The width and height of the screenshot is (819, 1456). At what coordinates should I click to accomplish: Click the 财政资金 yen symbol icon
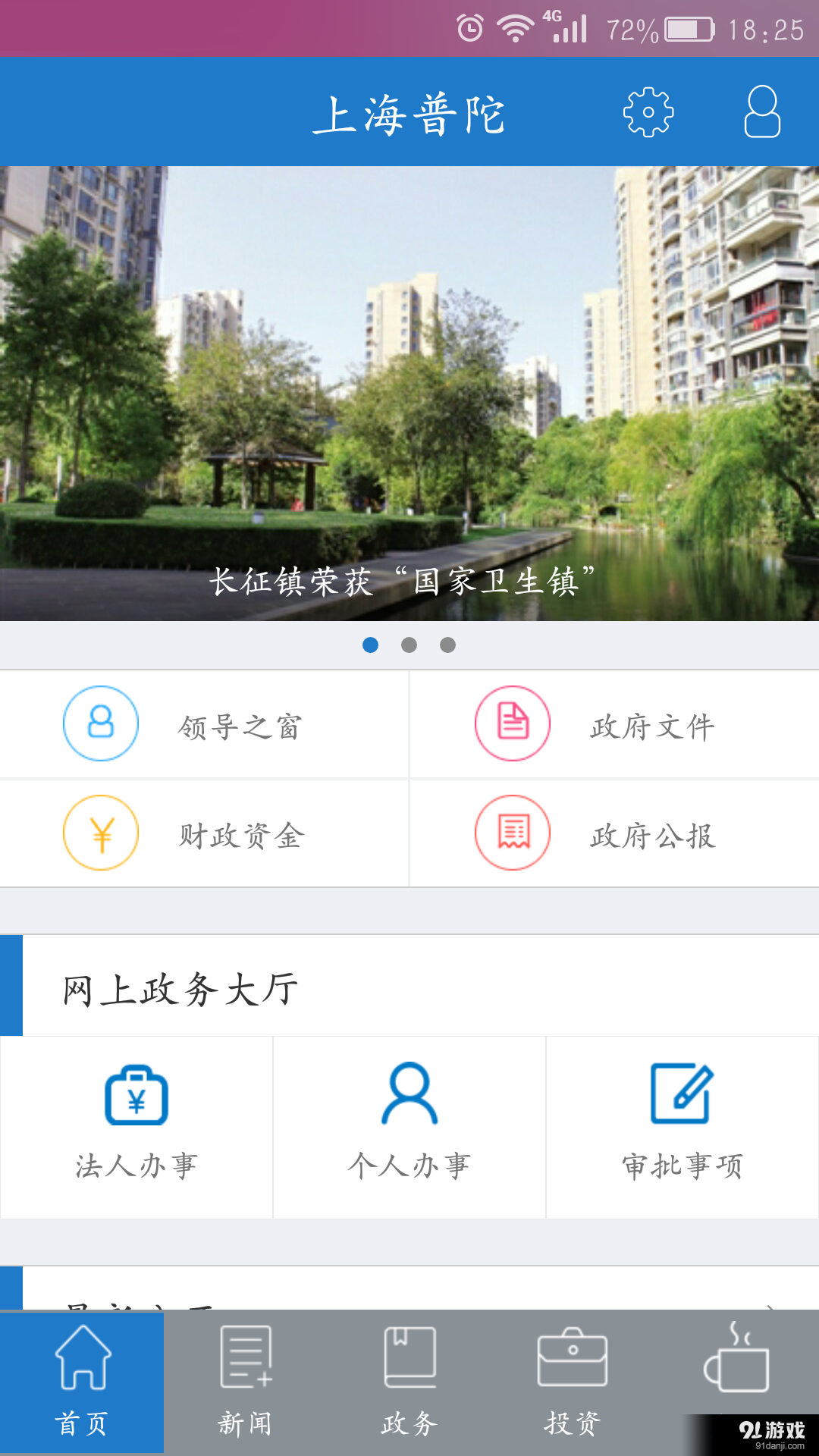pyautogui.click(x=101, y=832)
